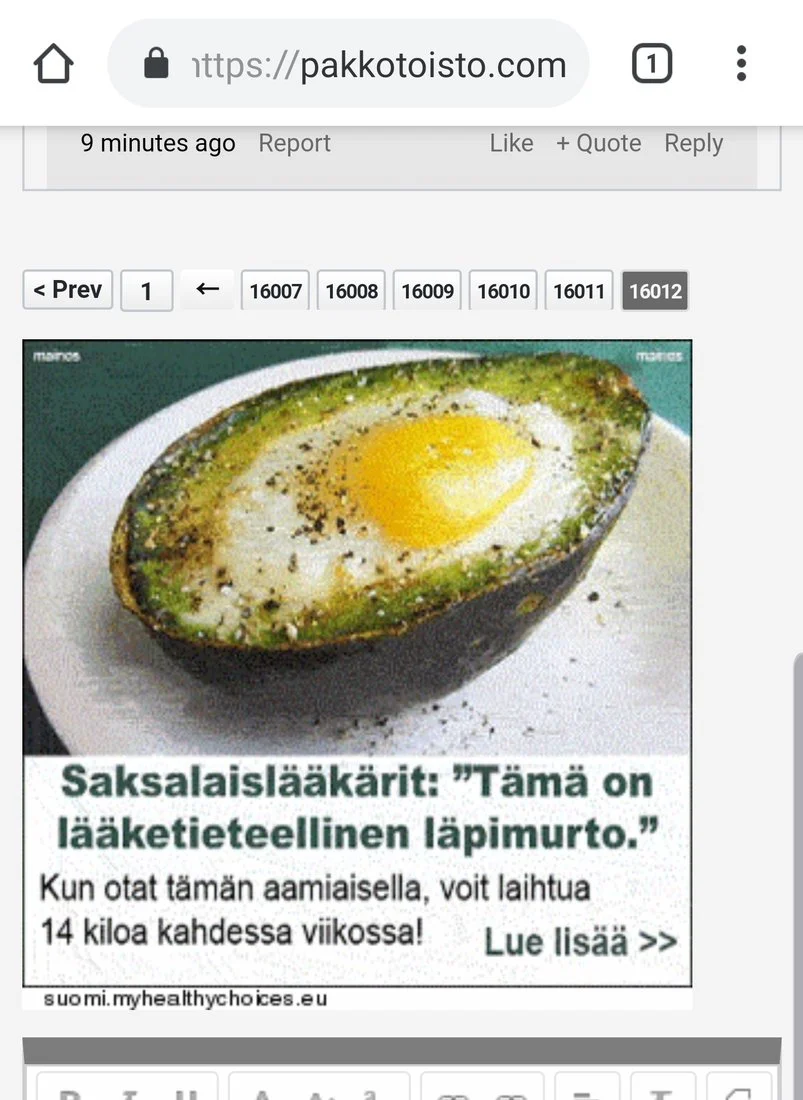Like the post from 9 minutes ago

coord(511,144)
